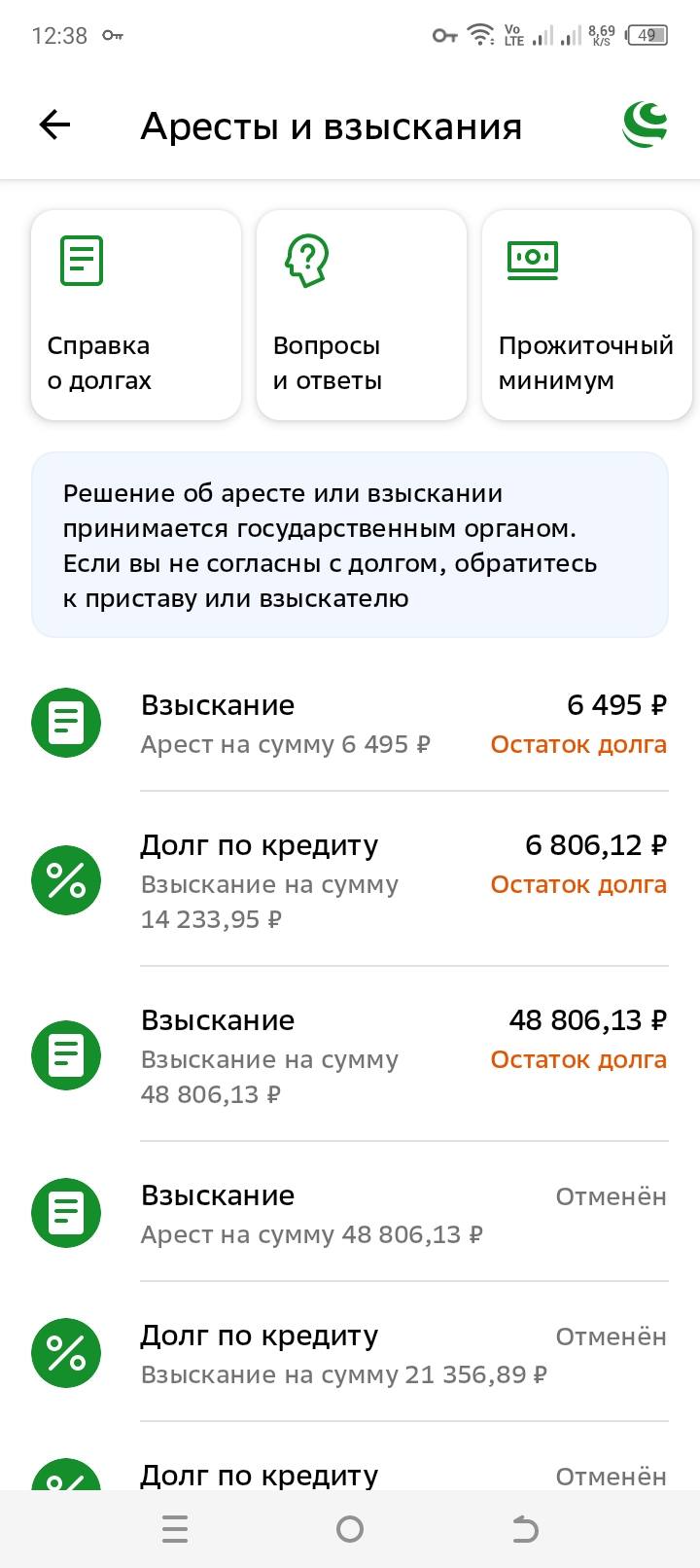Tap the info banner about arrest decisions

(x=350, y=545)
